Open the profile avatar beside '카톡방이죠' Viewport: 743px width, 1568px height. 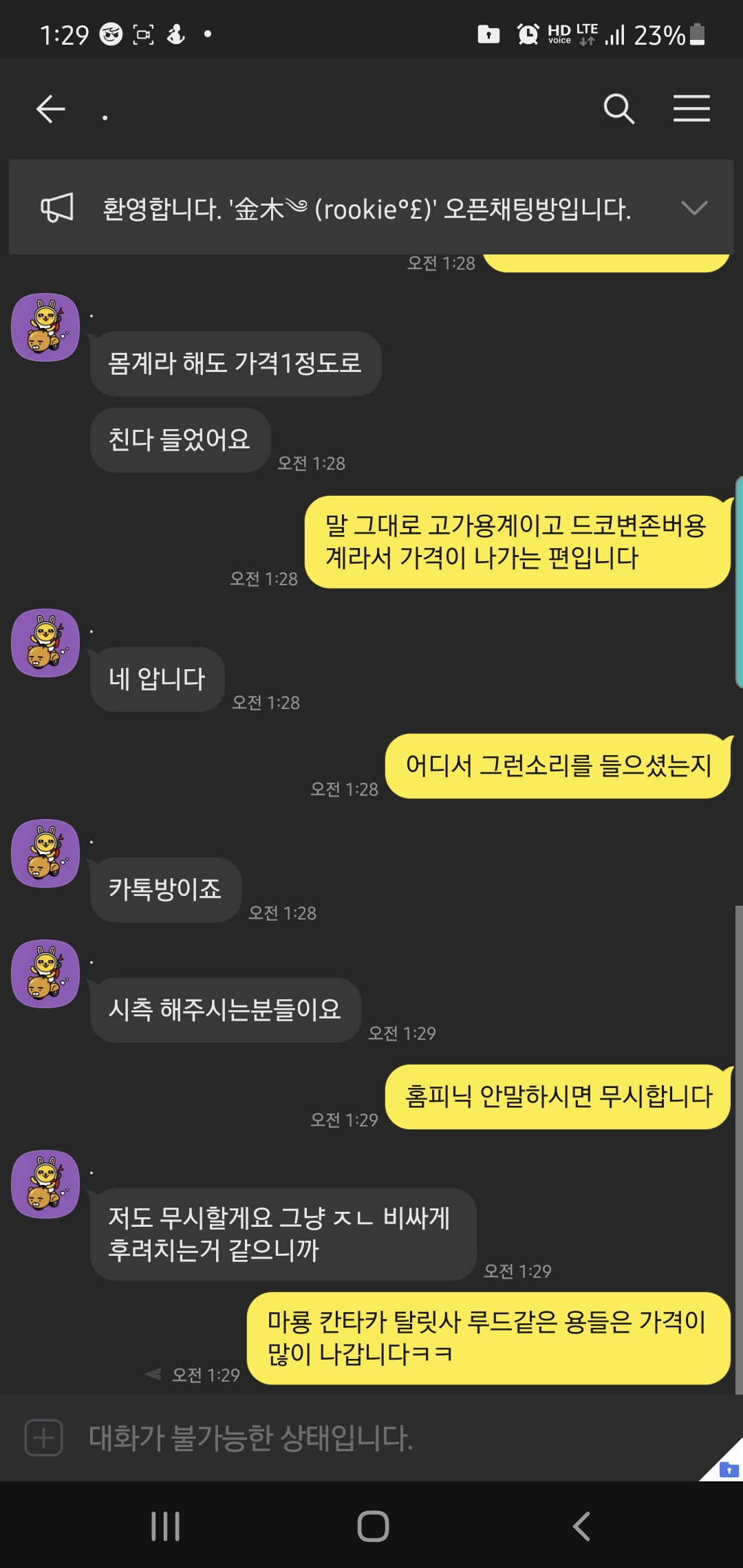(x=45, y=853)
